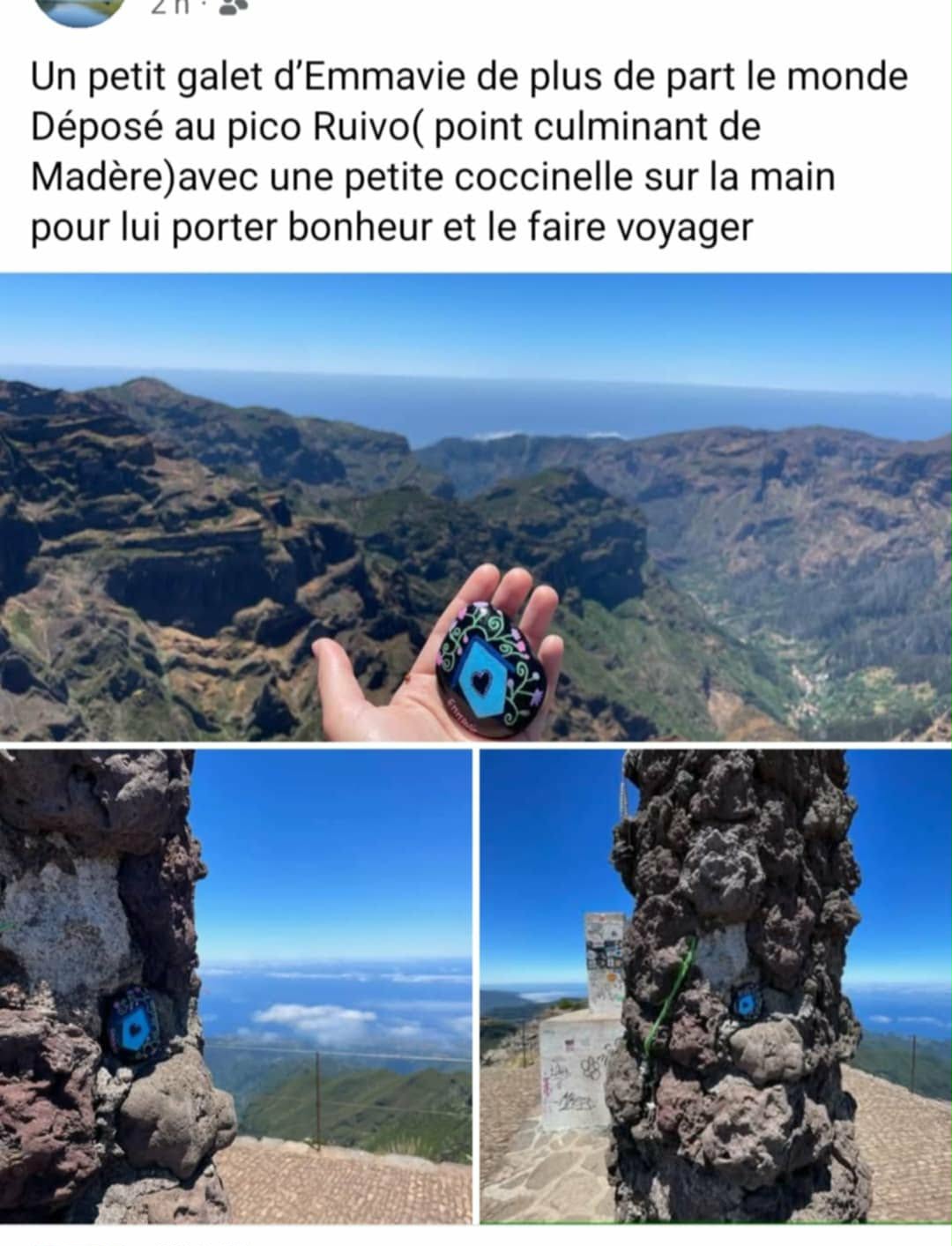
Task: Open the bottom-right photo with the summit marker
Action: point(716,985)
